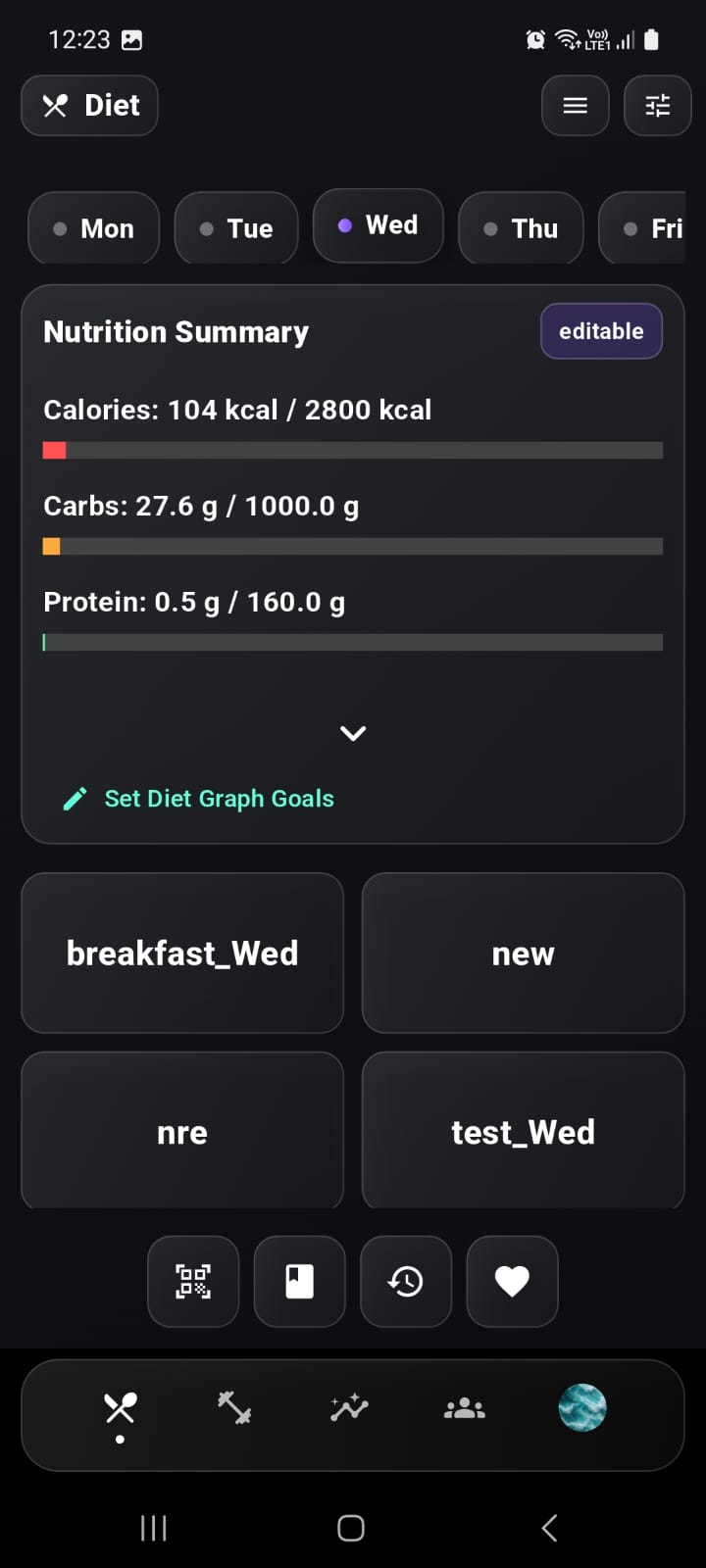
Task: Open the breakfast_Wed meal card
Action: (182, 953)
